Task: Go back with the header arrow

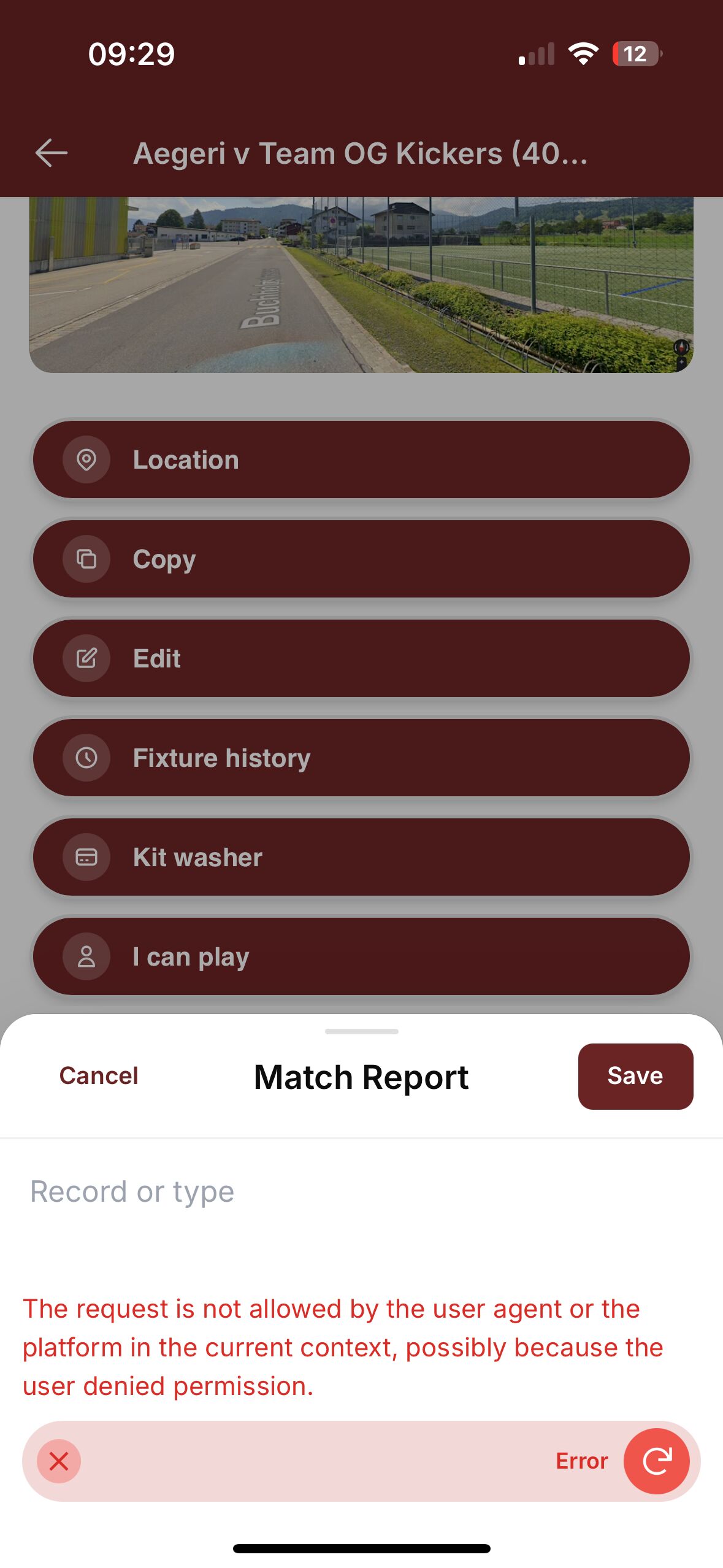Action: [52, 153]
